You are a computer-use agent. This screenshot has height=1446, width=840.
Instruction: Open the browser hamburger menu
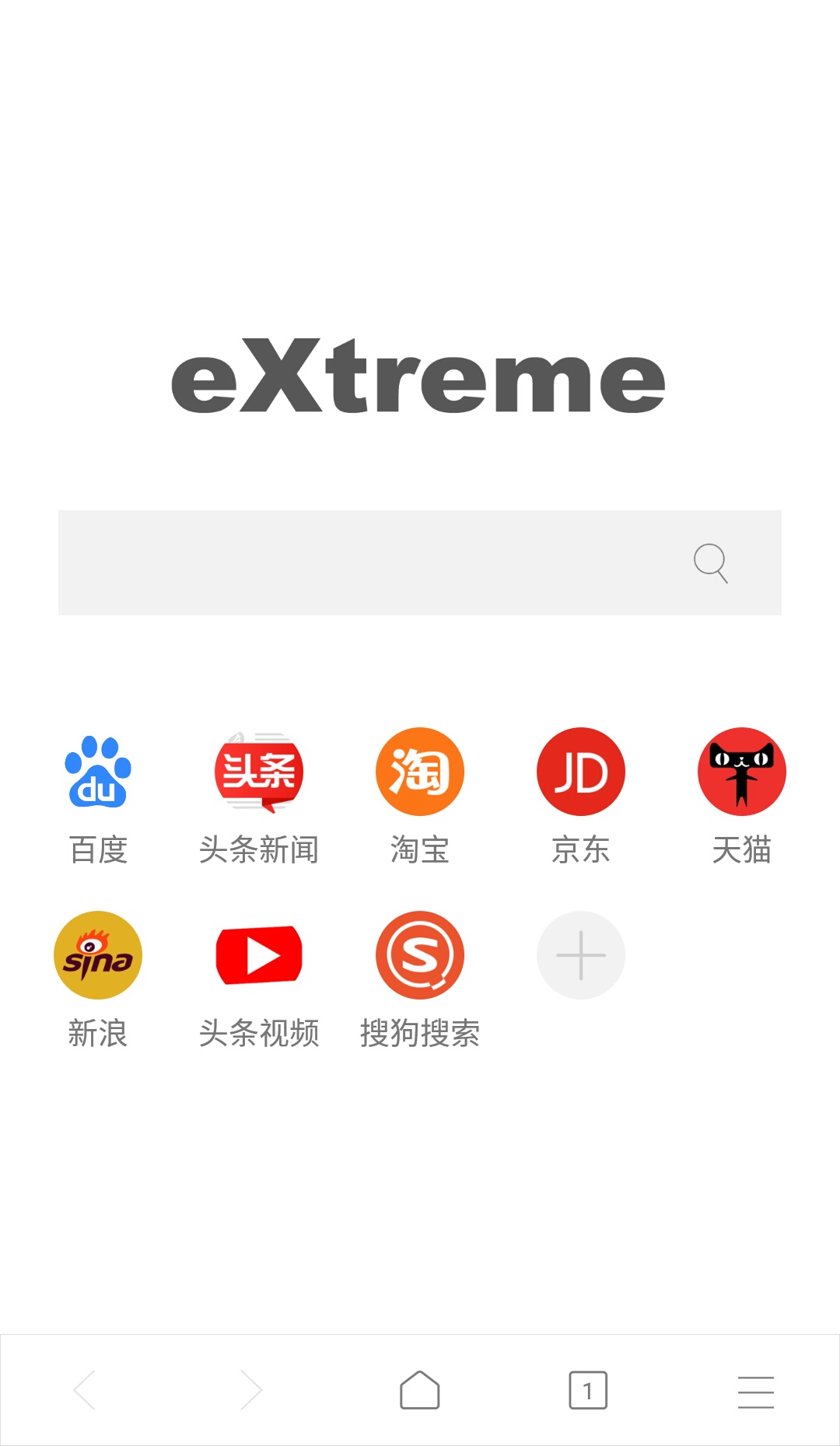(x=756, y=1392)
